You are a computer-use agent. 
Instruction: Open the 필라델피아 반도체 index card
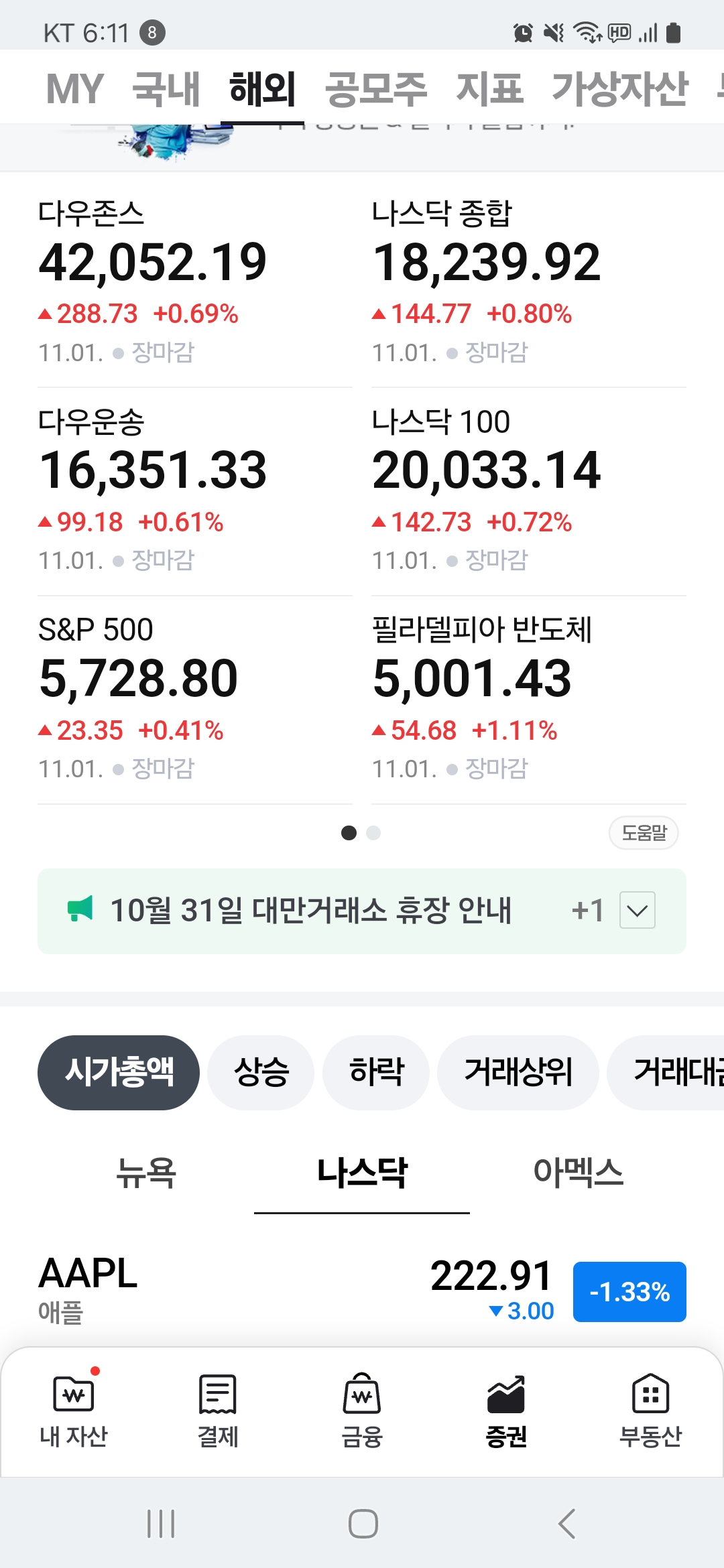[528, 698]
